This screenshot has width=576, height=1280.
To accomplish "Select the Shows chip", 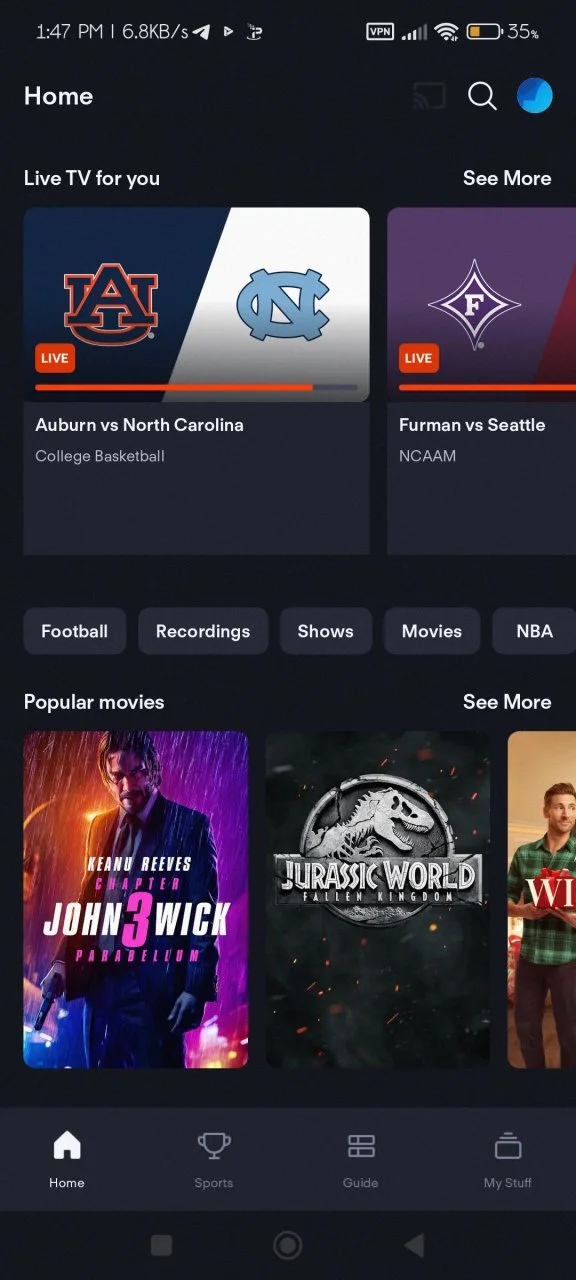I will tap(326, 631).
